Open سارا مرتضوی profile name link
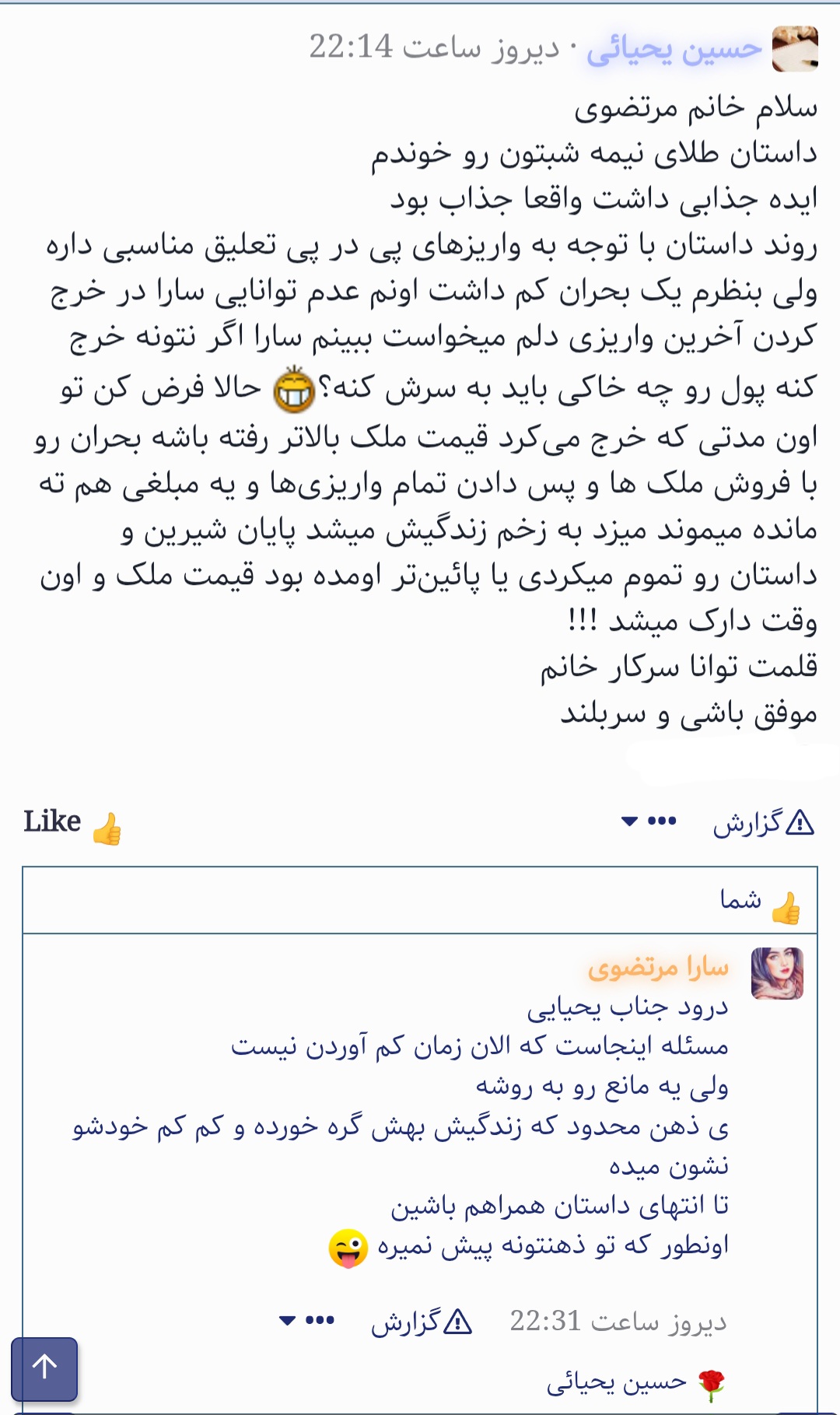Screen dimensions: 840x1415 pyautogui.click(x=658, y=968)
